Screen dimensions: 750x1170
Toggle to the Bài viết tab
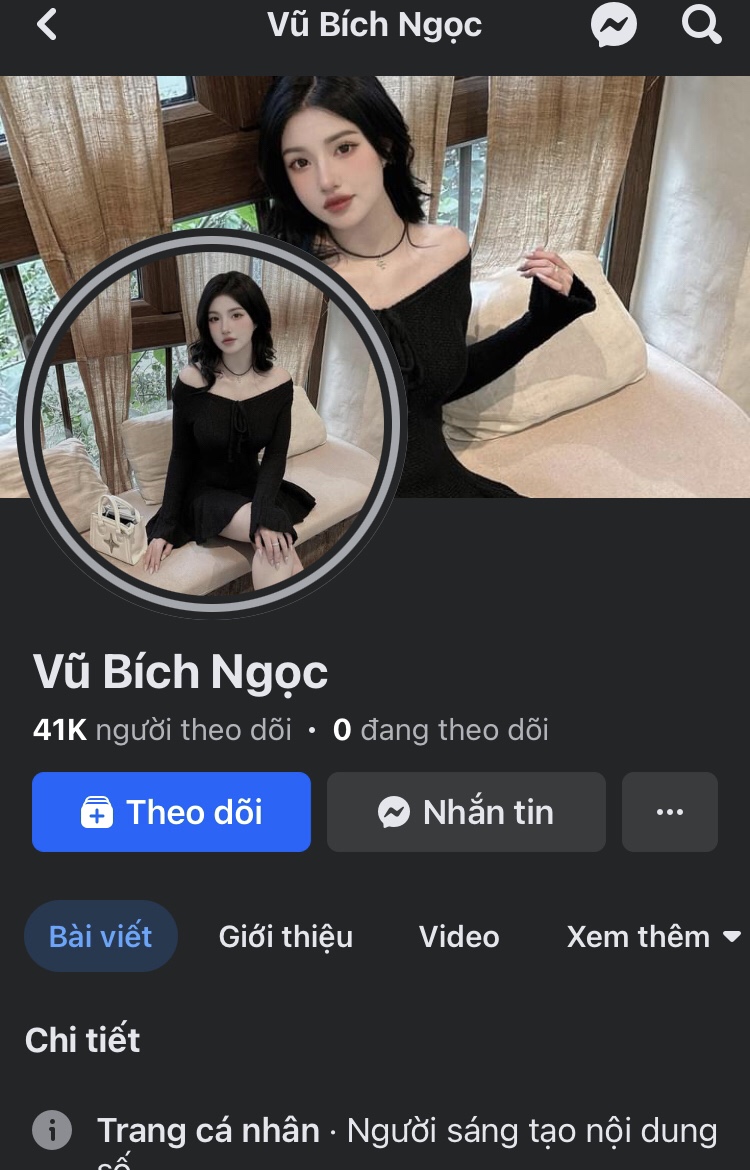click(x=100, y=936)
